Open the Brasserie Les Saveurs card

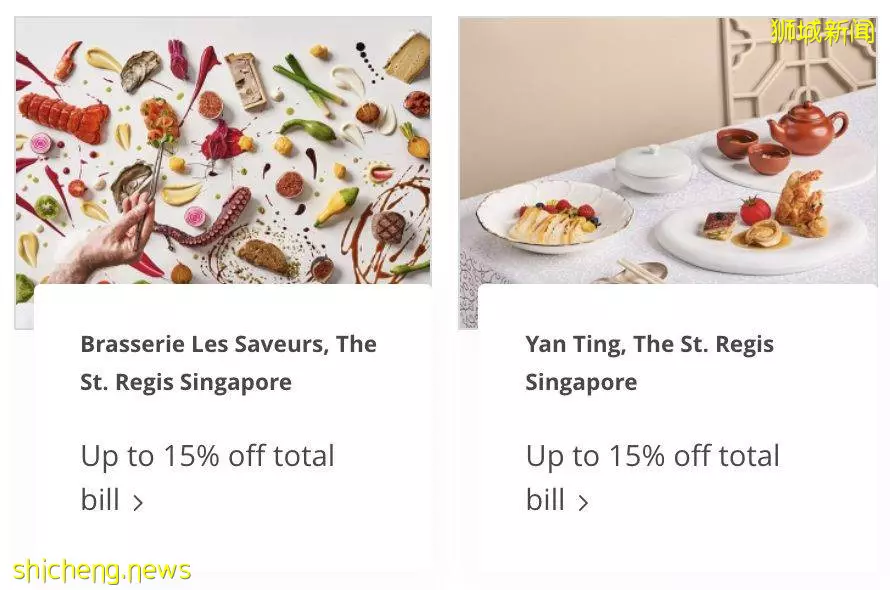228,362
